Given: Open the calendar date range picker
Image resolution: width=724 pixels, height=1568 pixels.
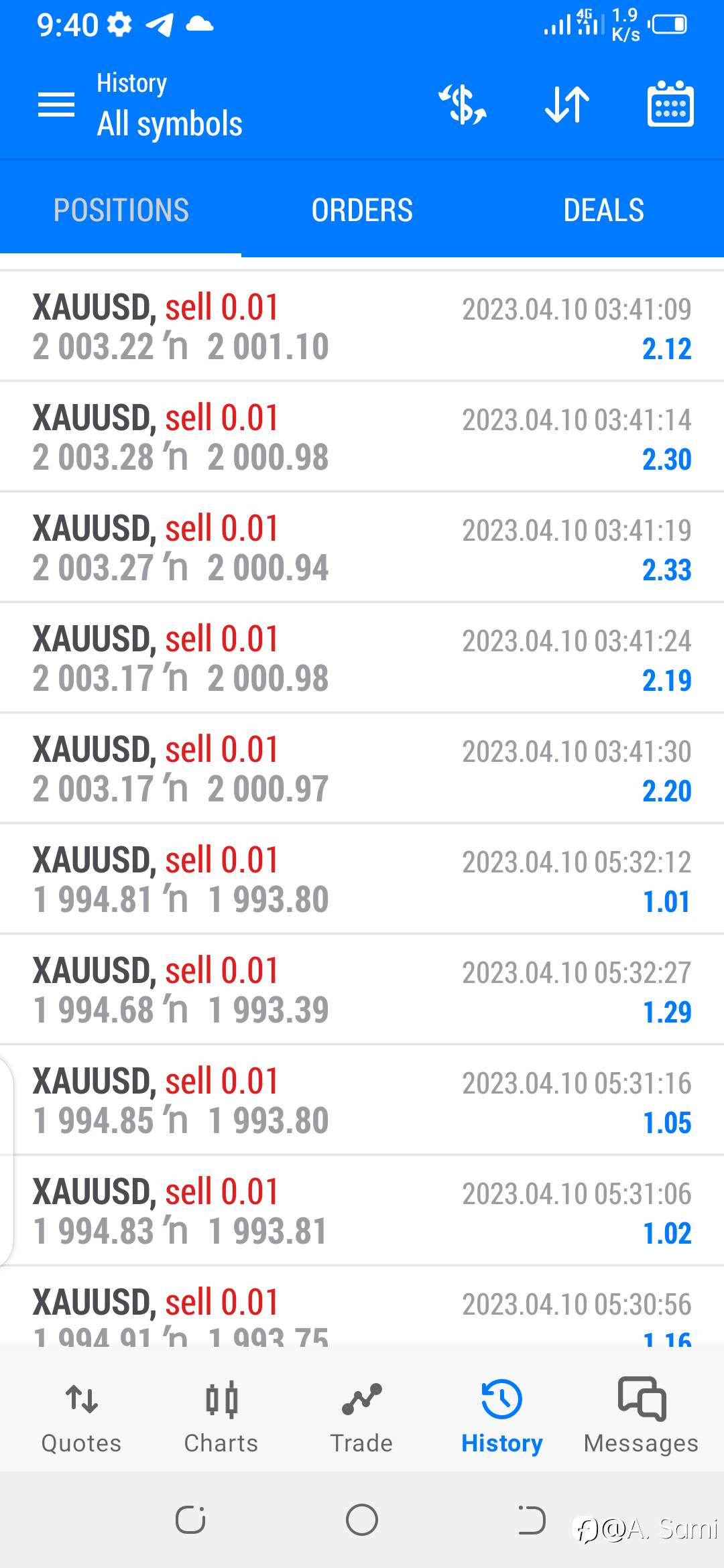Looking at the screenshot, I should (670, 104).
